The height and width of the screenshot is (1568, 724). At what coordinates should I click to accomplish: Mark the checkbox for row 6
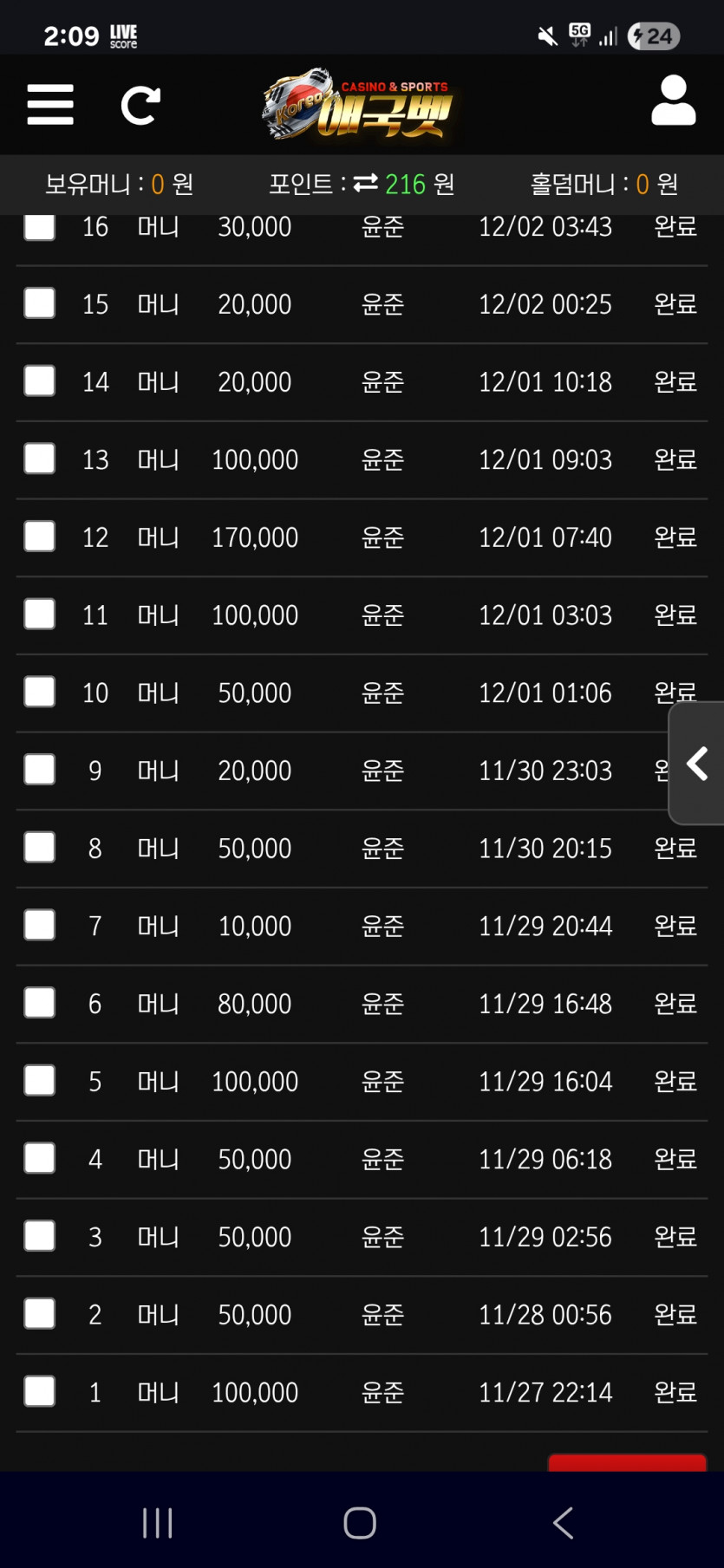pos(40,1003)
